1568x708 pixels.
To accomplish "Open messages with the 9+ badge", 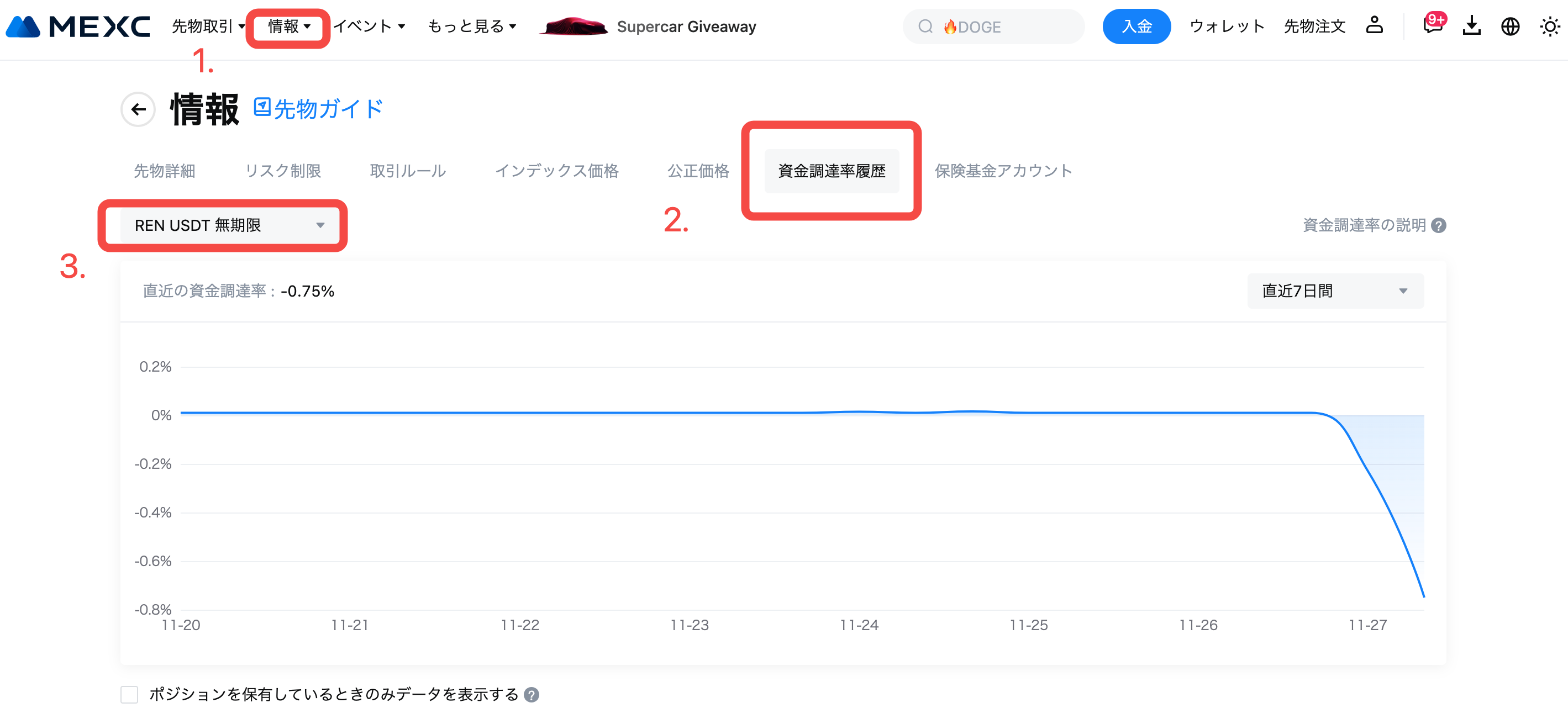I will click(x=1432, y=25).
